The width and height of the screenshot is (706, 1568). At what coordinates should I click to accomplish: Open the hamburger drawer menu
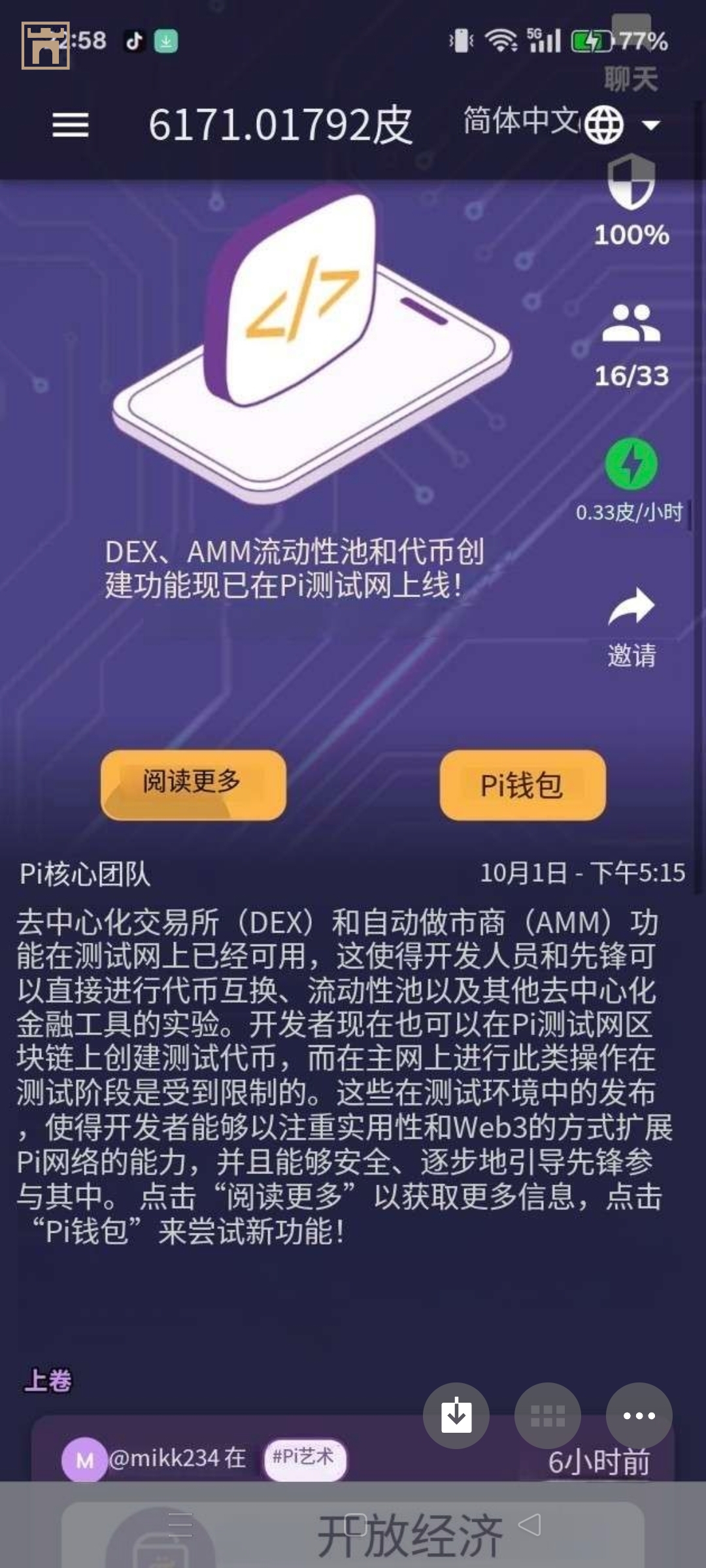pos(71,124)
